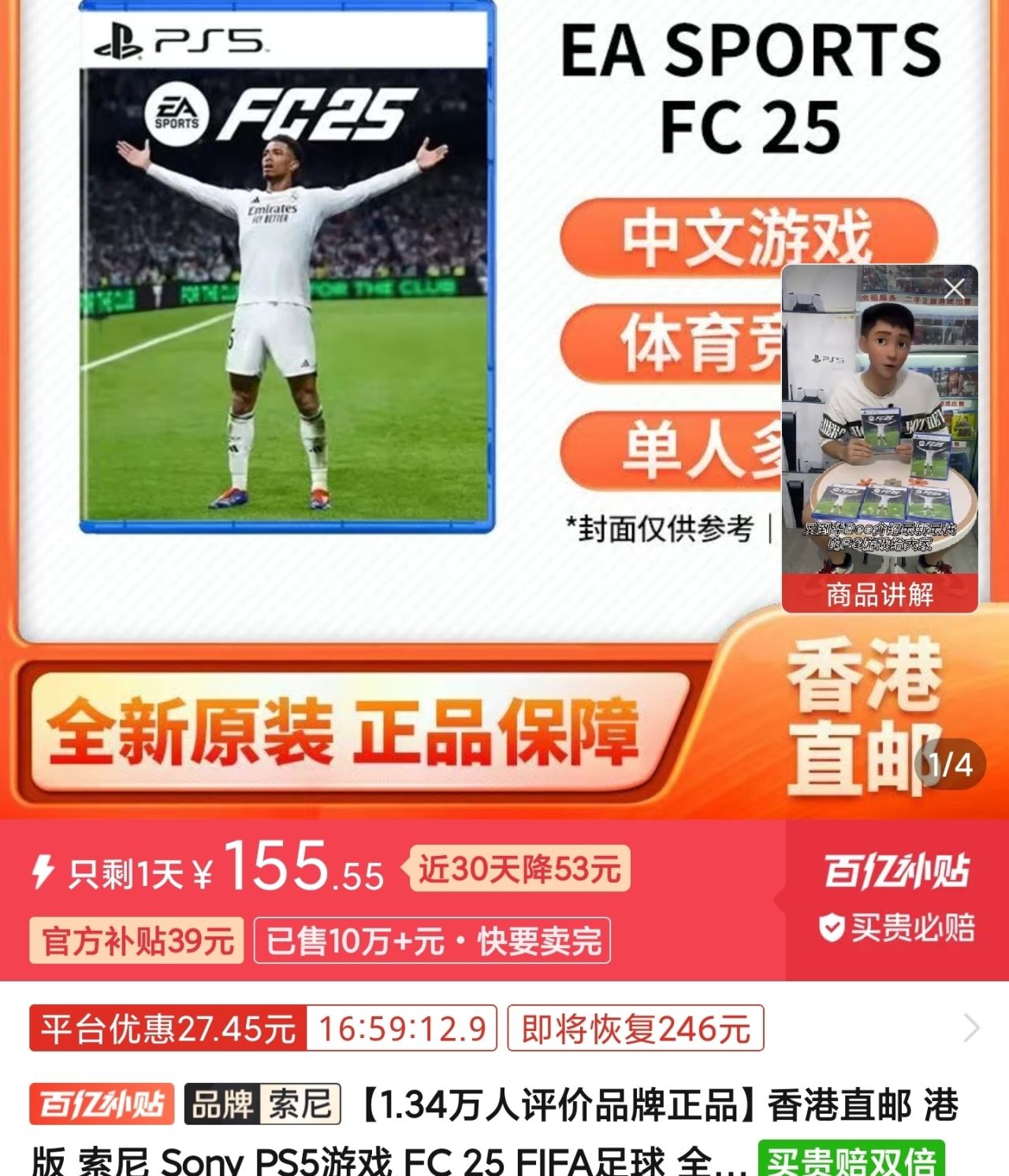Tap the 买贵赔双倍 green badge
The height and width of the screenshot is (1176, 1009).
(x=851, y=1160)
